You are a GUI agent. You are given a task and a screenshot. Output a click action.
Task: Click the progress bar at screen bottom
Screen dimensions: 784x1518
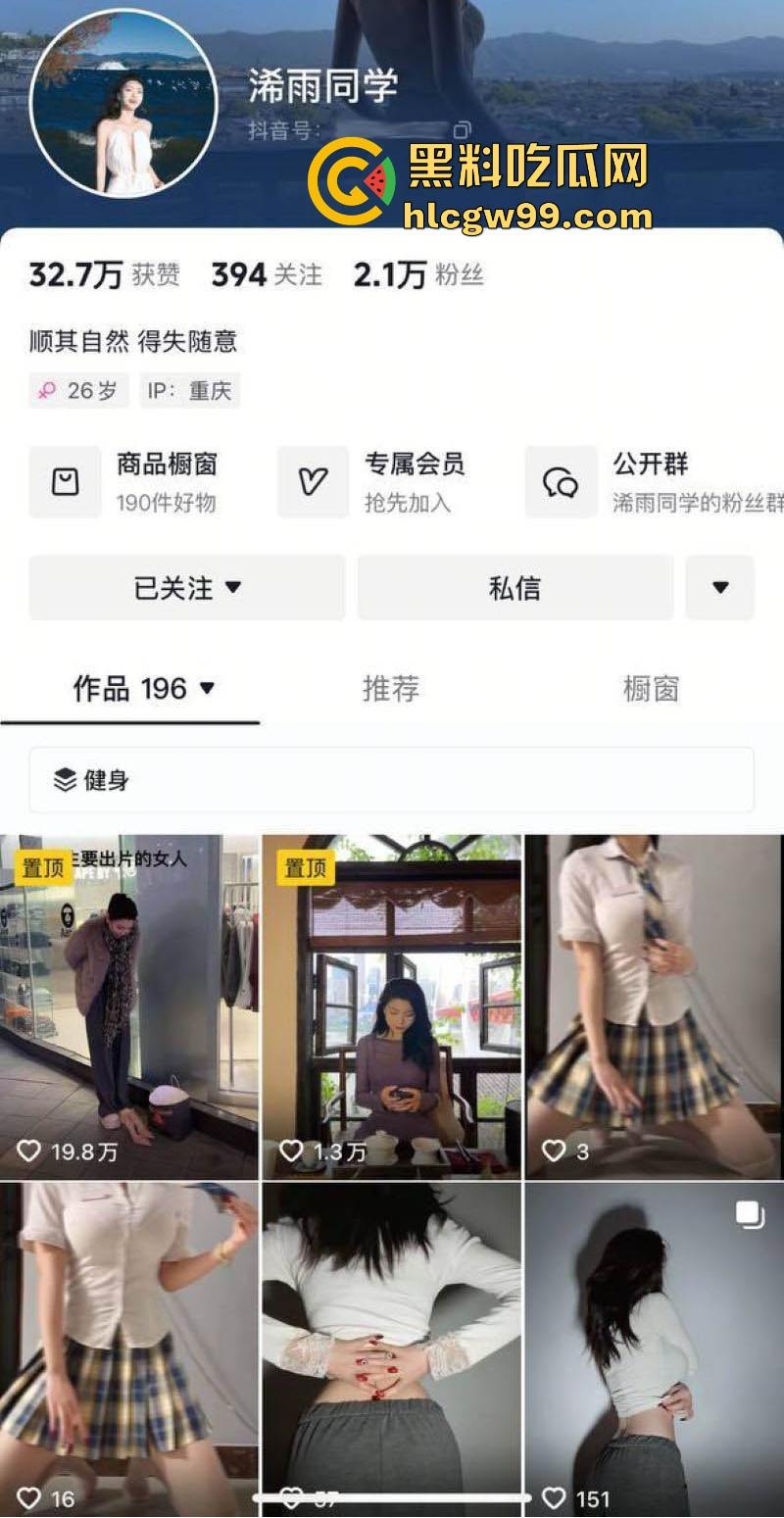pos(391,1495)
